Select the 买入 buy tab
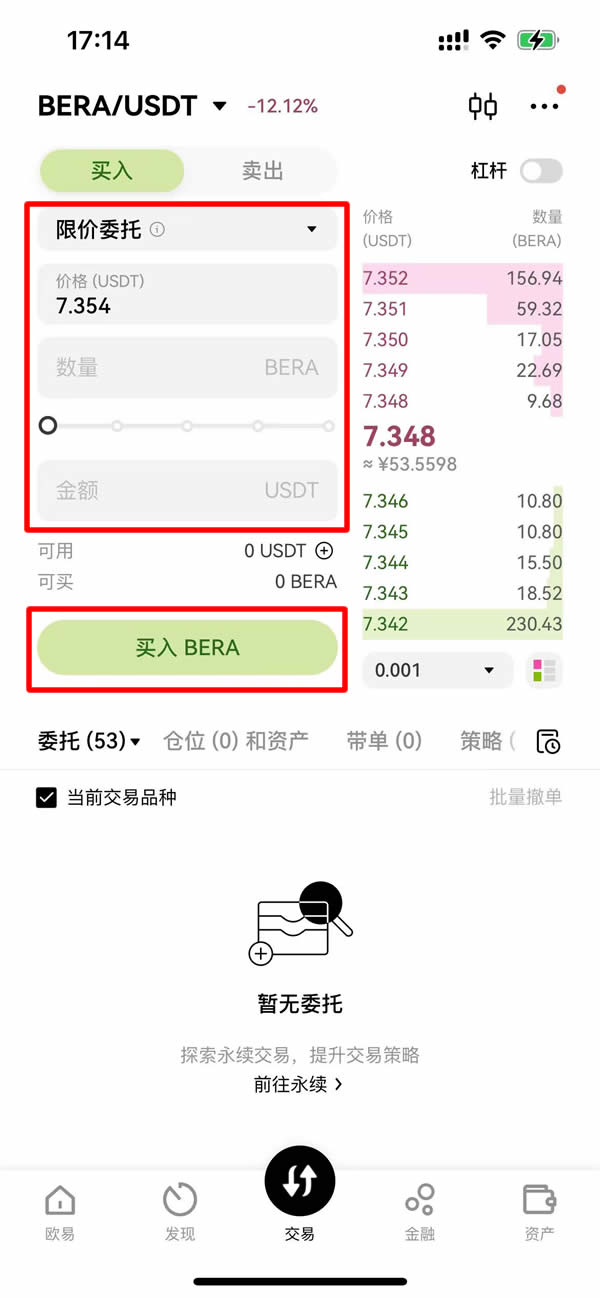The image size is (600, 1298). [112, 171]
